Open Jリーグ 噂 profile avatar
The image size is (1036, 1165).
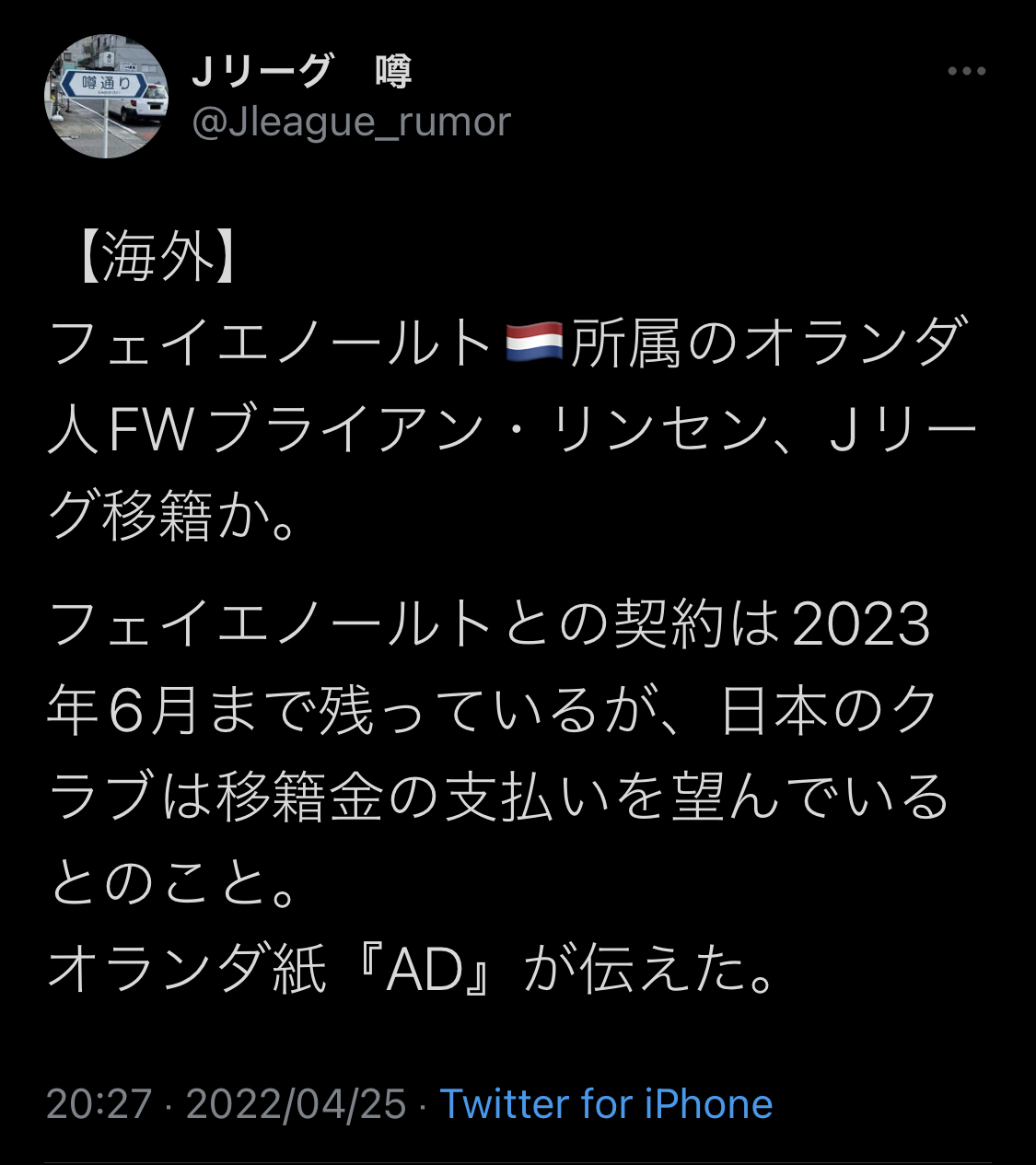coord(107,97)
